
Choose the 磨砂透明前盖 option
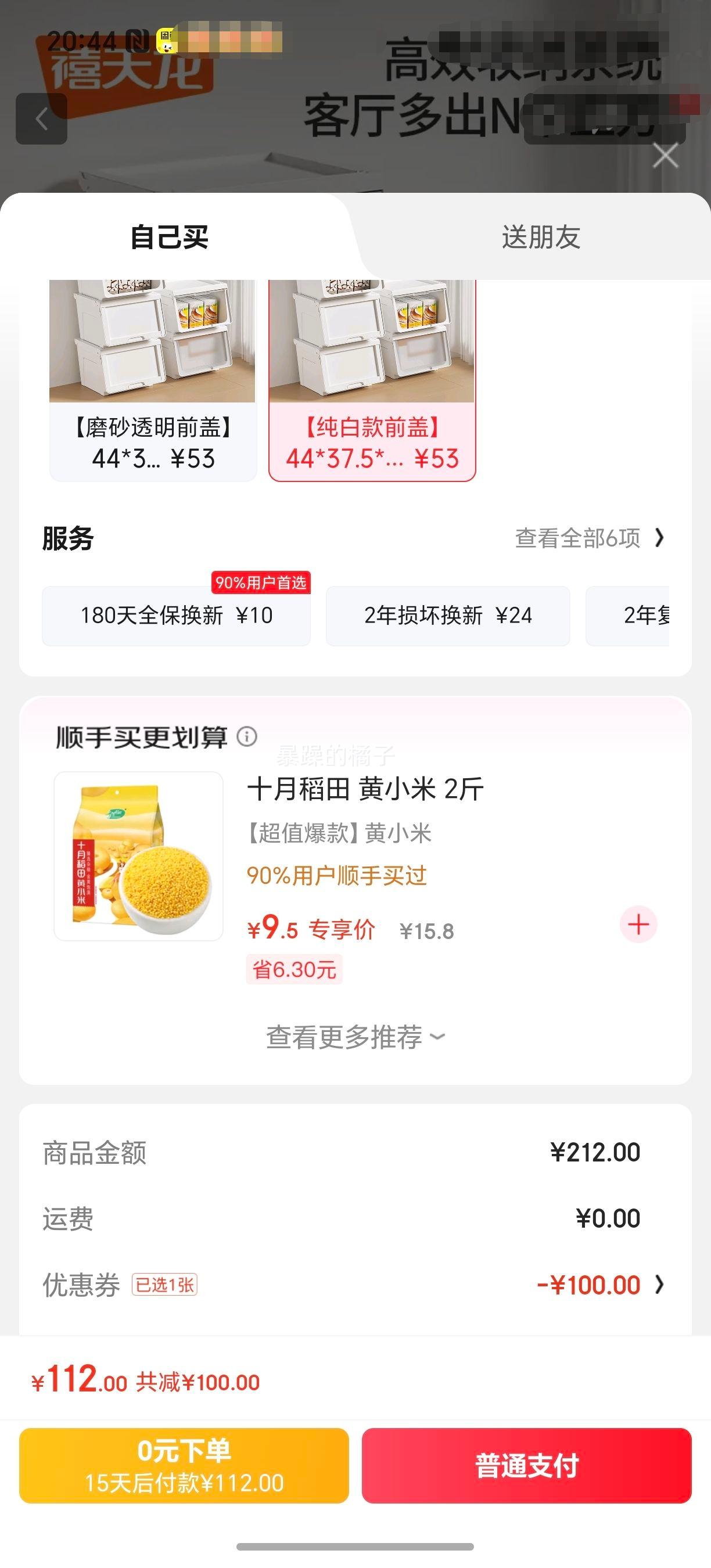pyautogui.click(x=153, y=380)
